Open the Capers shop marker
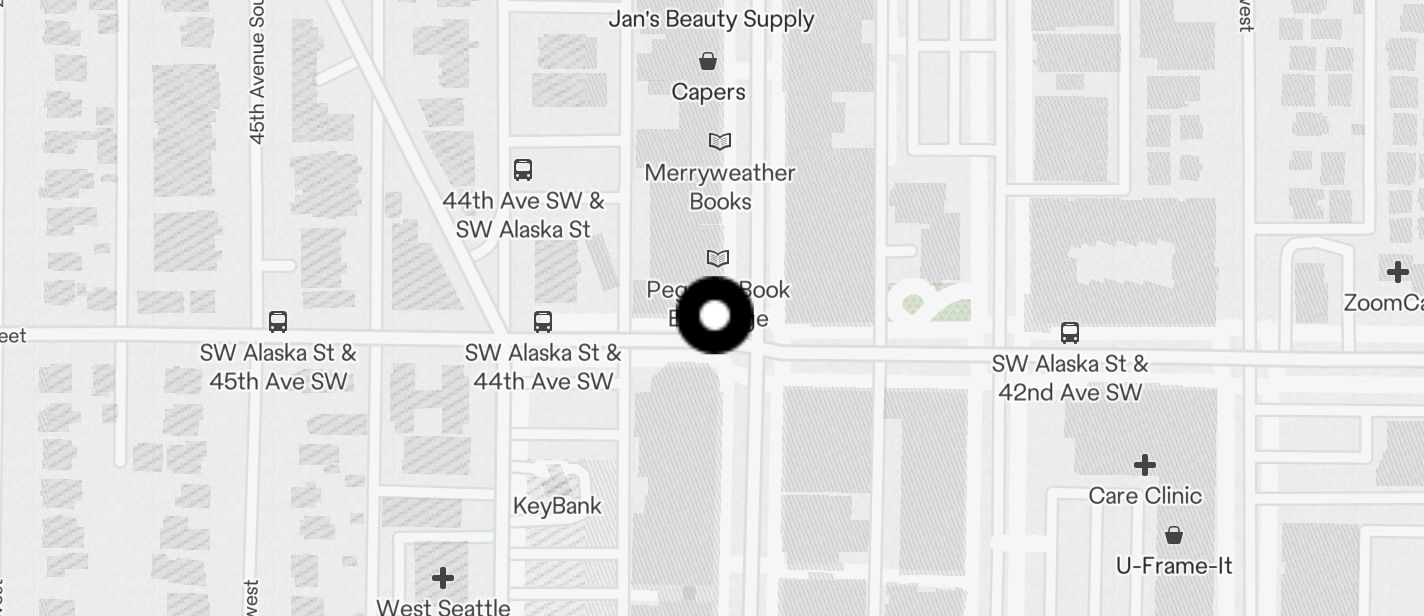 click(708, 62)
